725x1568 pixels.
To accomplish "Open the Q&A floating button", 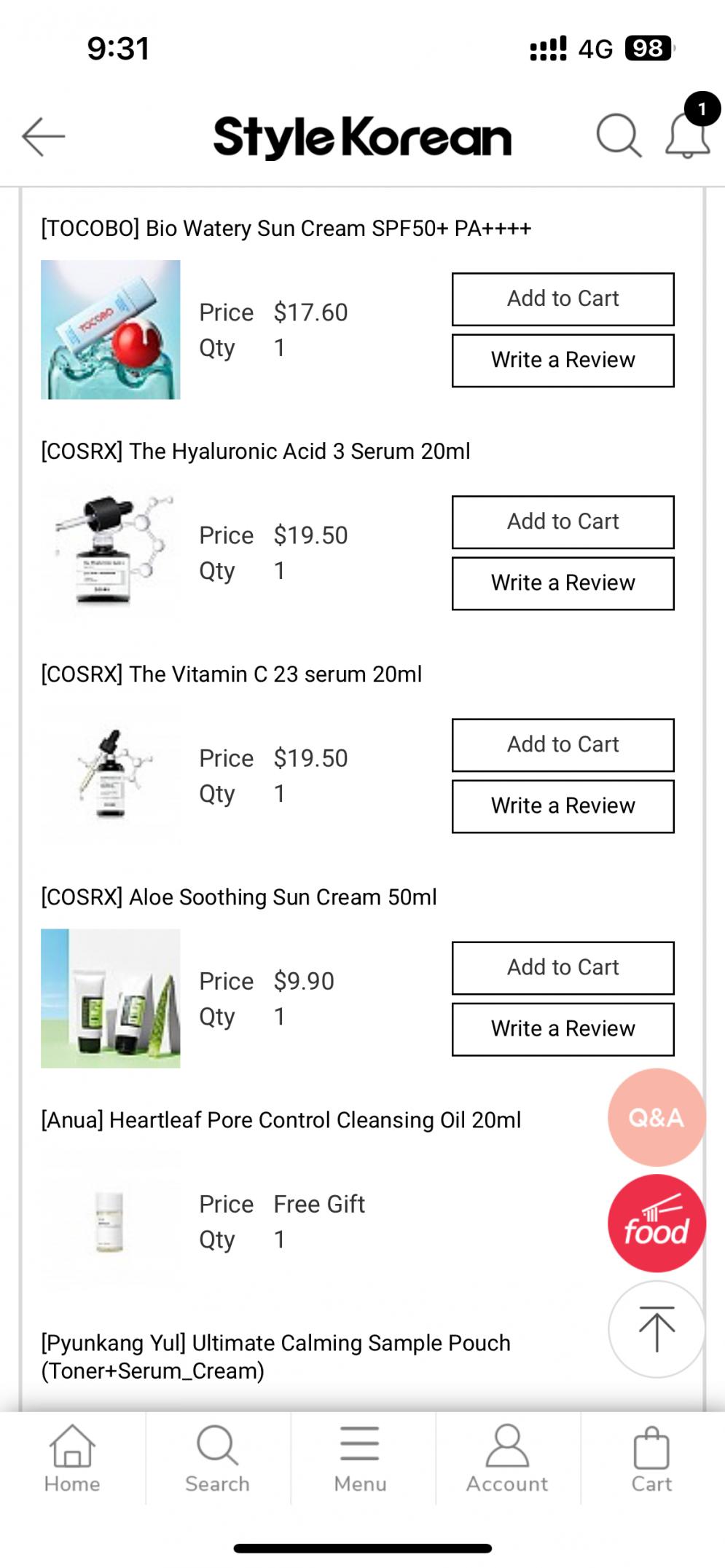I will click(x=656, y=1117).
